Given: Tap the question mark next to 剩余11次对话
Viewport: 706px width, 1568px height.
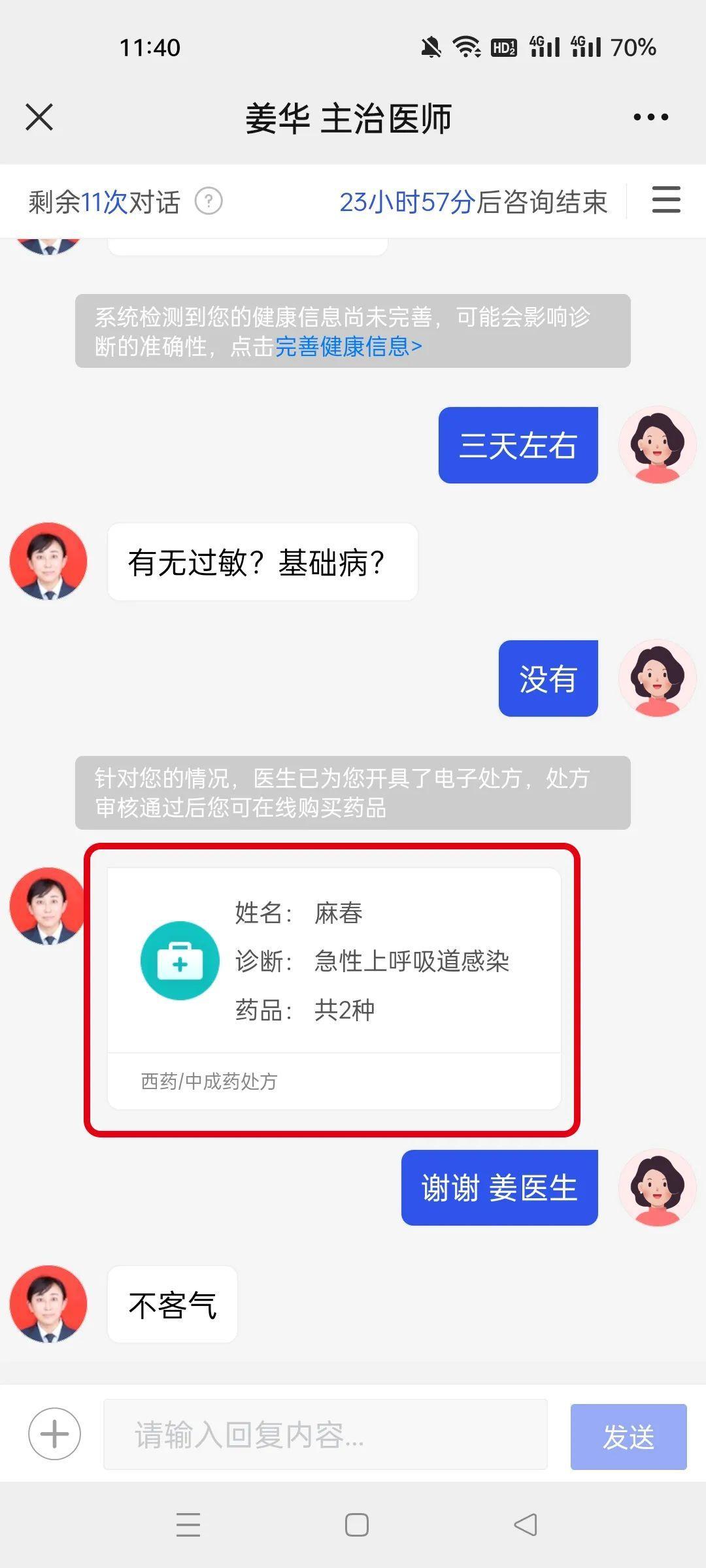Looking at the screenshot, I should [209, 201].
